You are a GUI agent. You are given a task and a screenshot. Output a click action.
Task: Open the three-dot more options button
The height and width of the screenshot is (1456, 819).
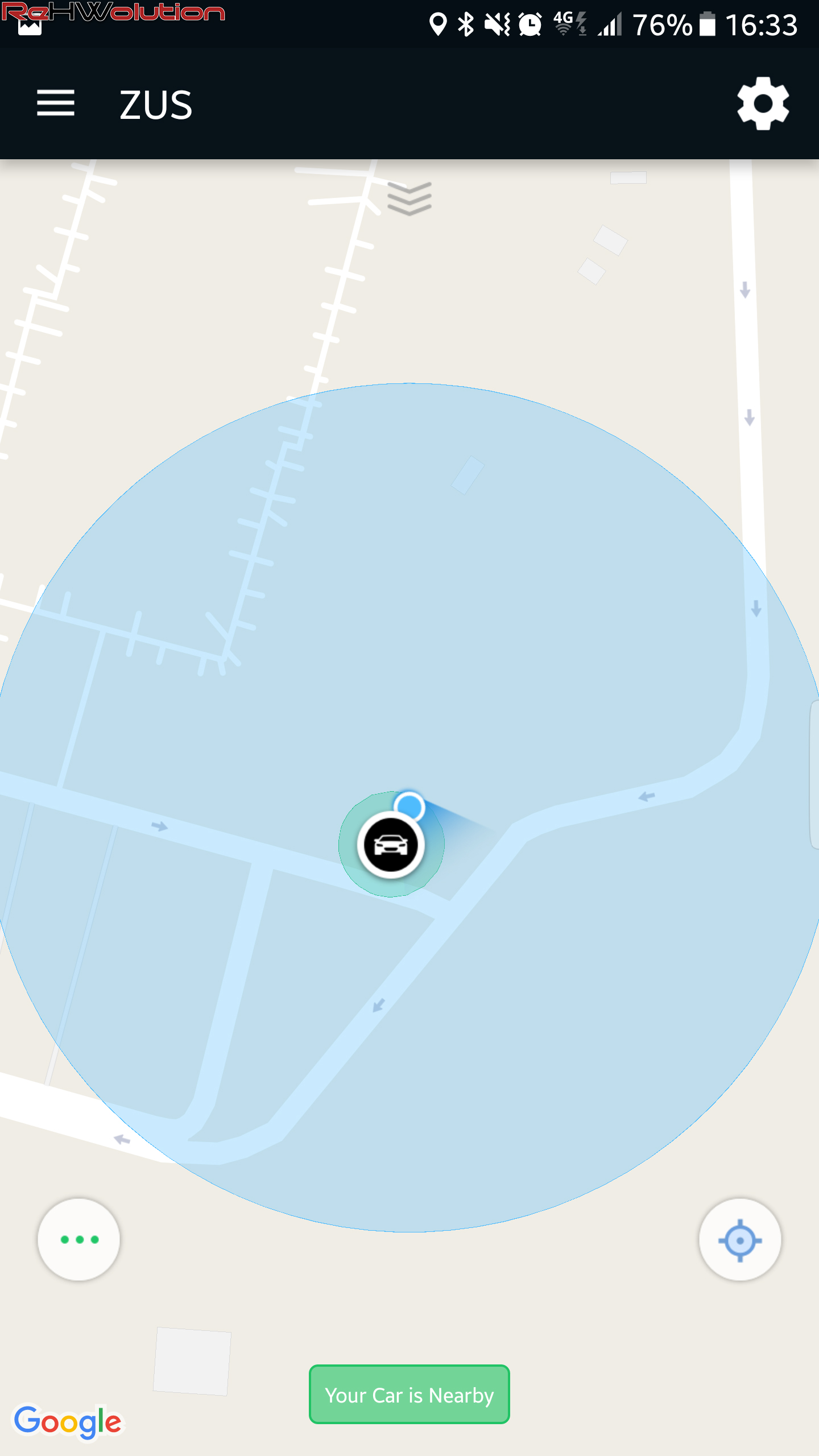(79, 1239)
